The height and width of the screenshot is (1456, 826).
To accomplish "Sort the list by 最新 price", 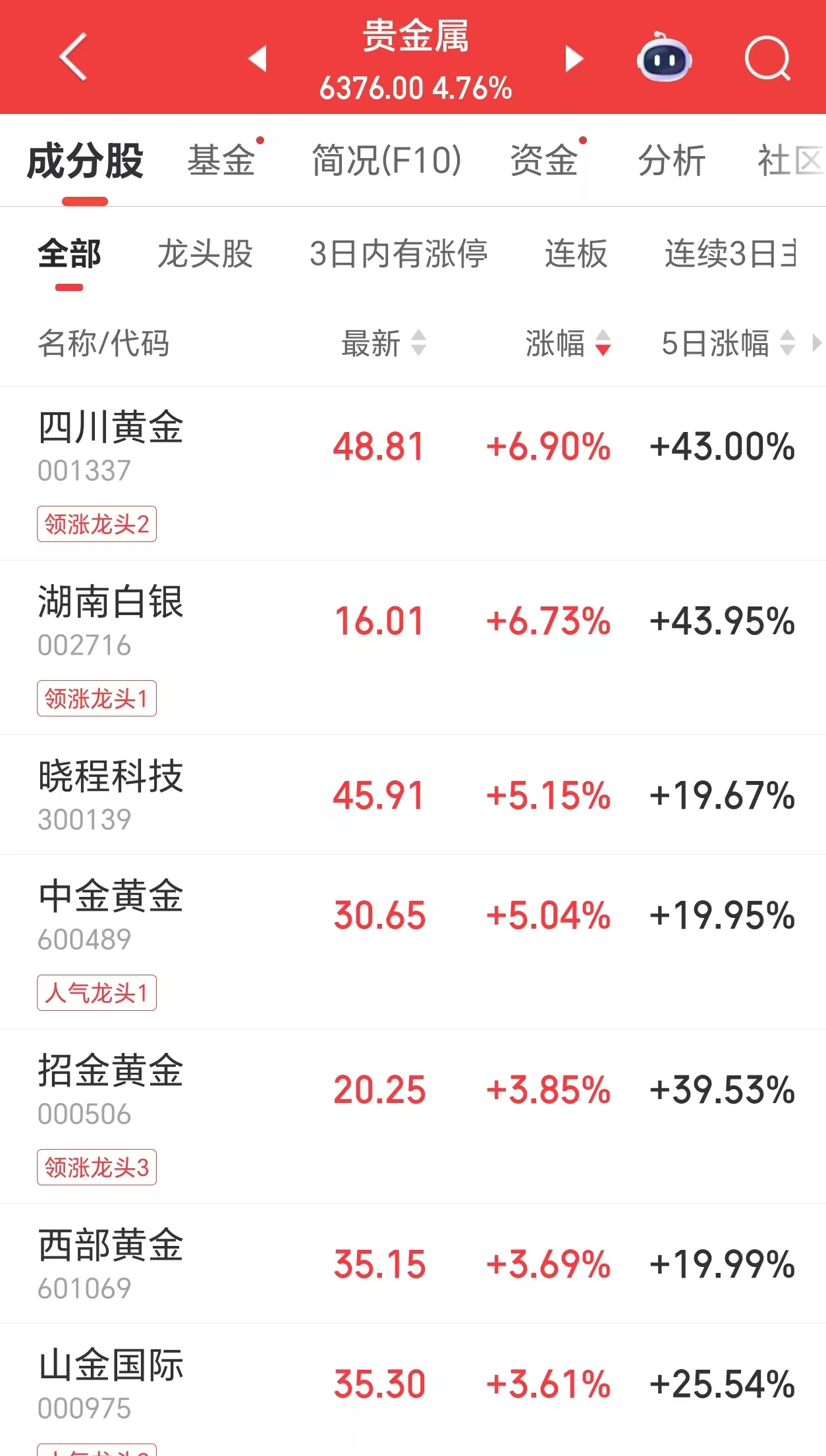I will tap(383, 343).
